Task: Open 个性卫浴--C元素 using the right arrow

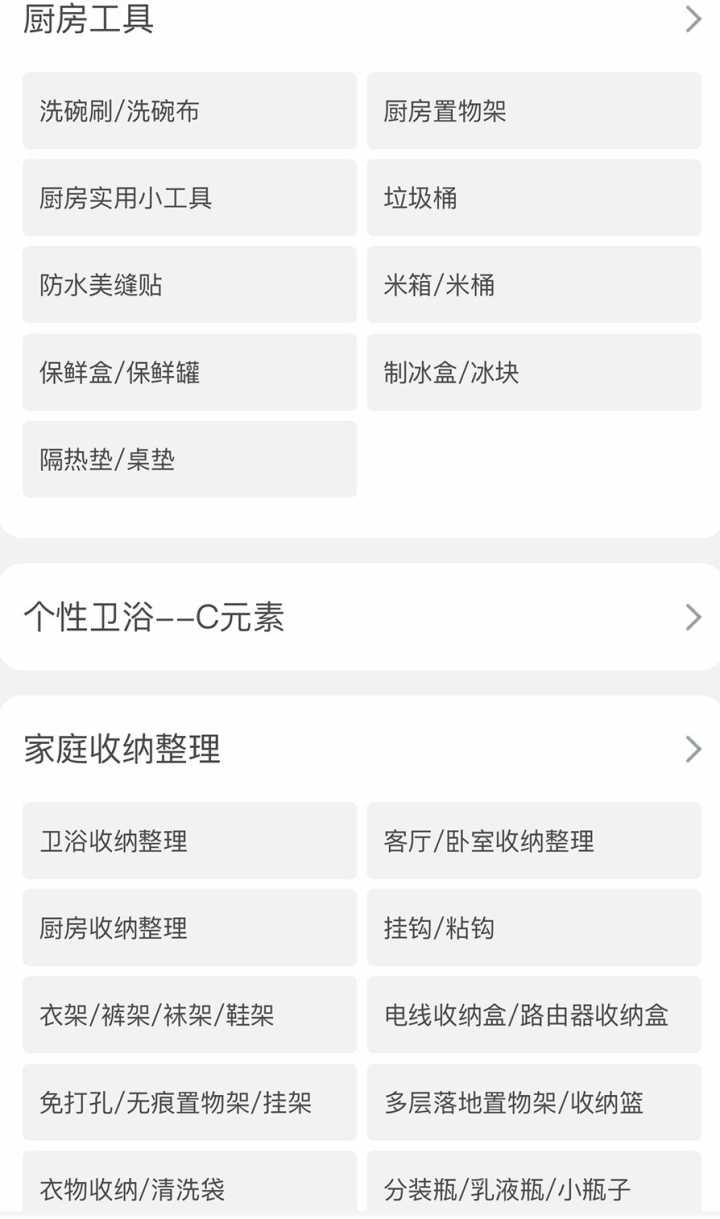Action: 692,617
